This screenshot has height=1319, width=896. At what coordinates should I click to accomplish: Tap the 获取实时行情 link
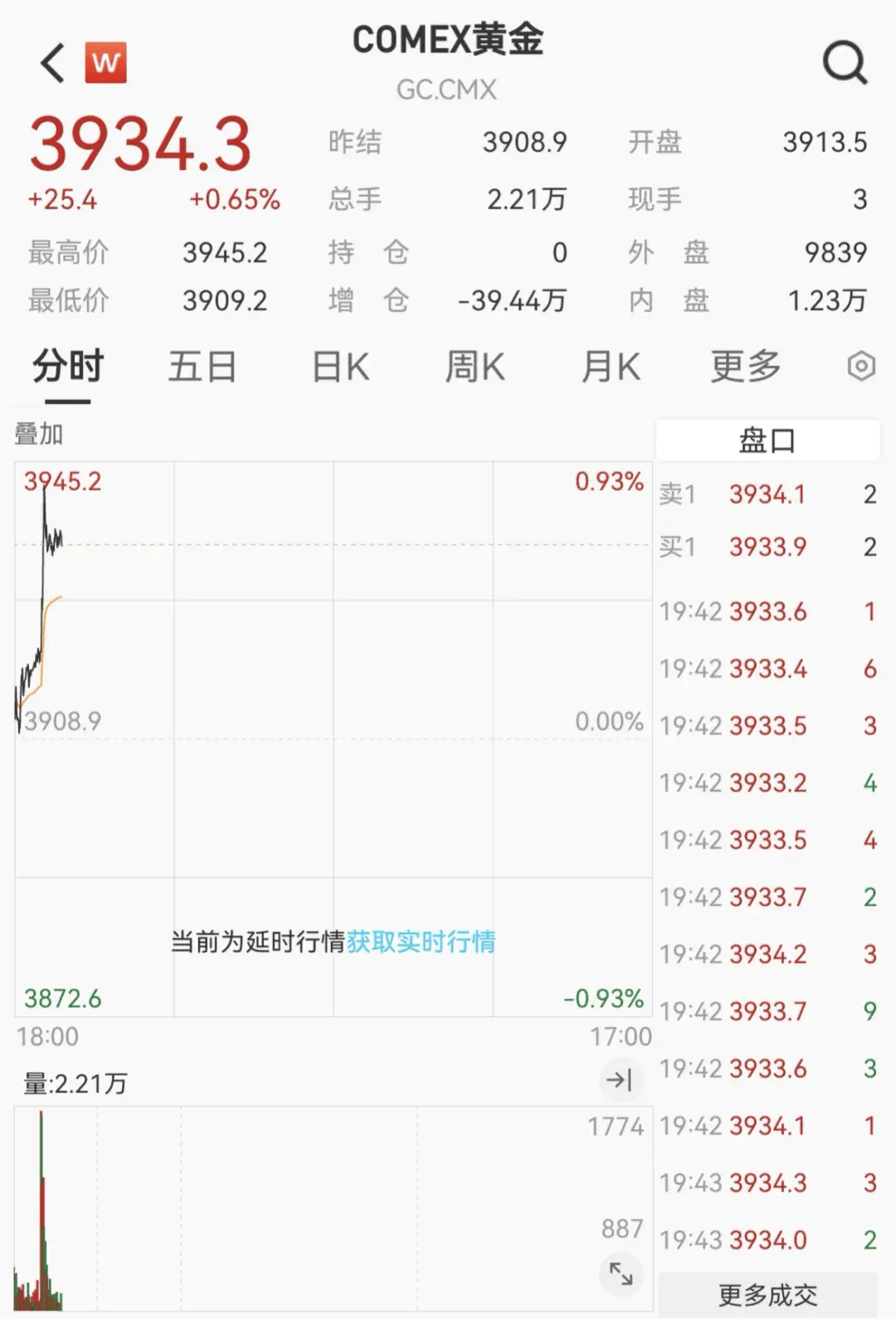pyautogui.click(x=421, y=942)
